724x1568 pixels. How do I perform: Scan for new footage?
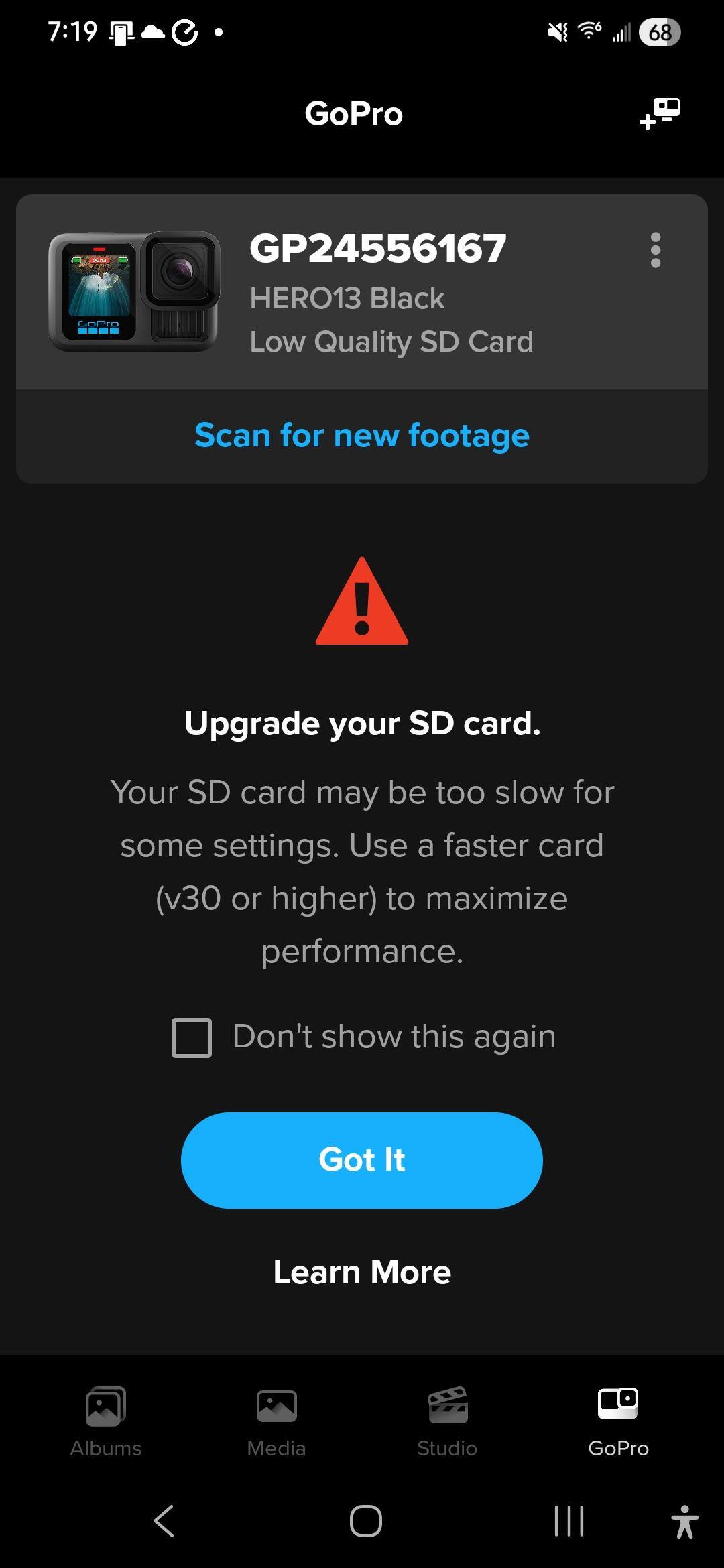tap(362, 436)
